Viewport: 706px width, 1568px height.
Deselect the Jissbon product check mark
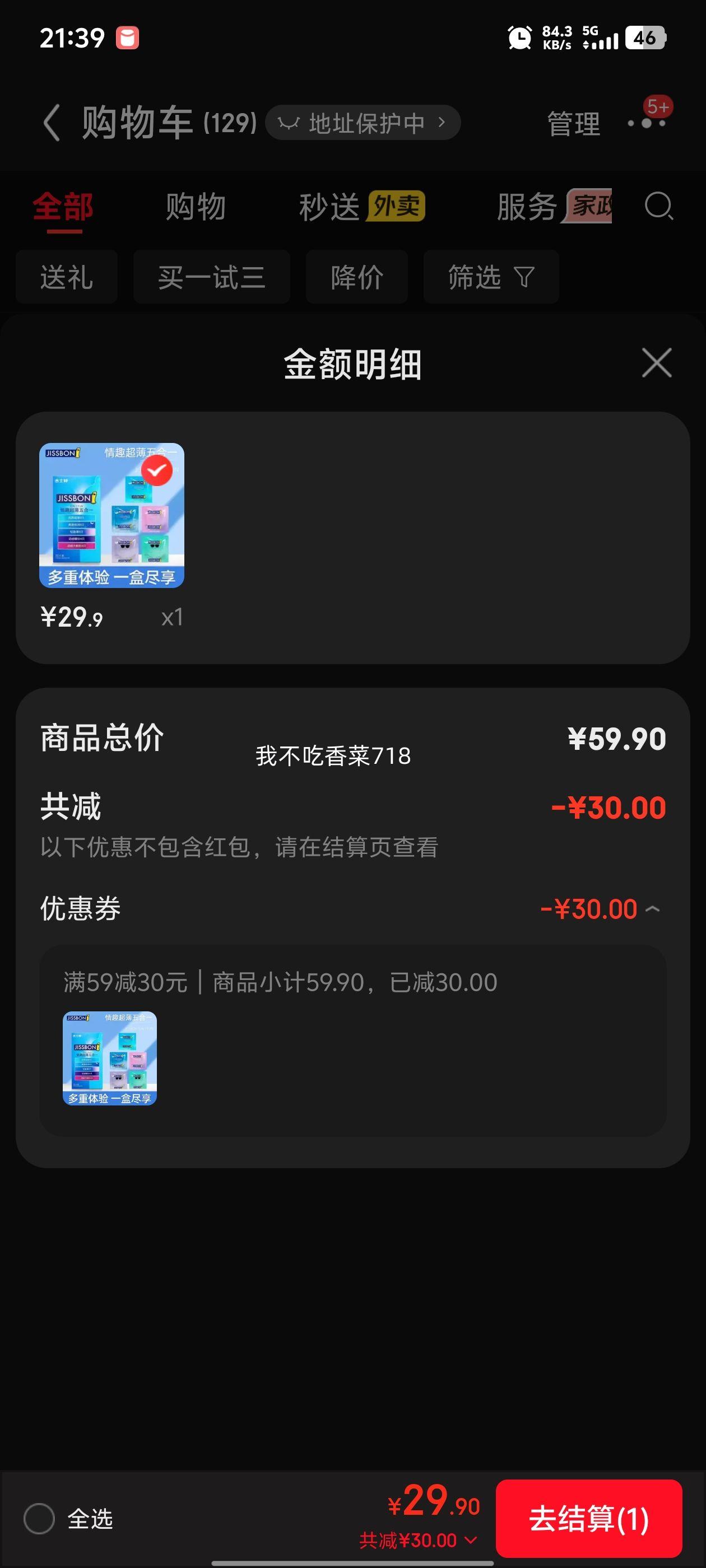coord(158,470)
